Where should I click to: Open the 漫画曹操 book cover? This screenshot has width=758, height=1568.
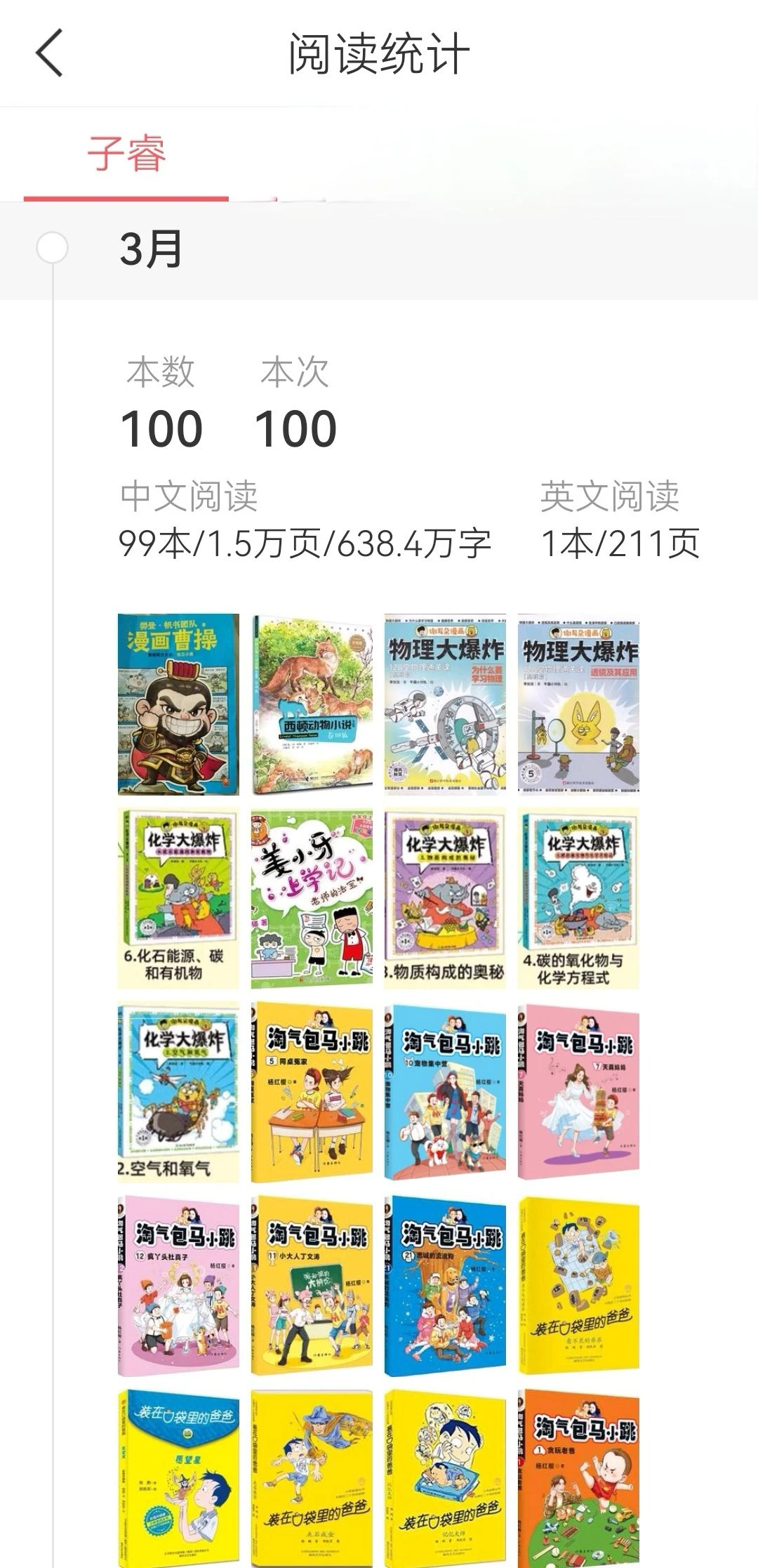pyautogui.click(x=178, y=704)
